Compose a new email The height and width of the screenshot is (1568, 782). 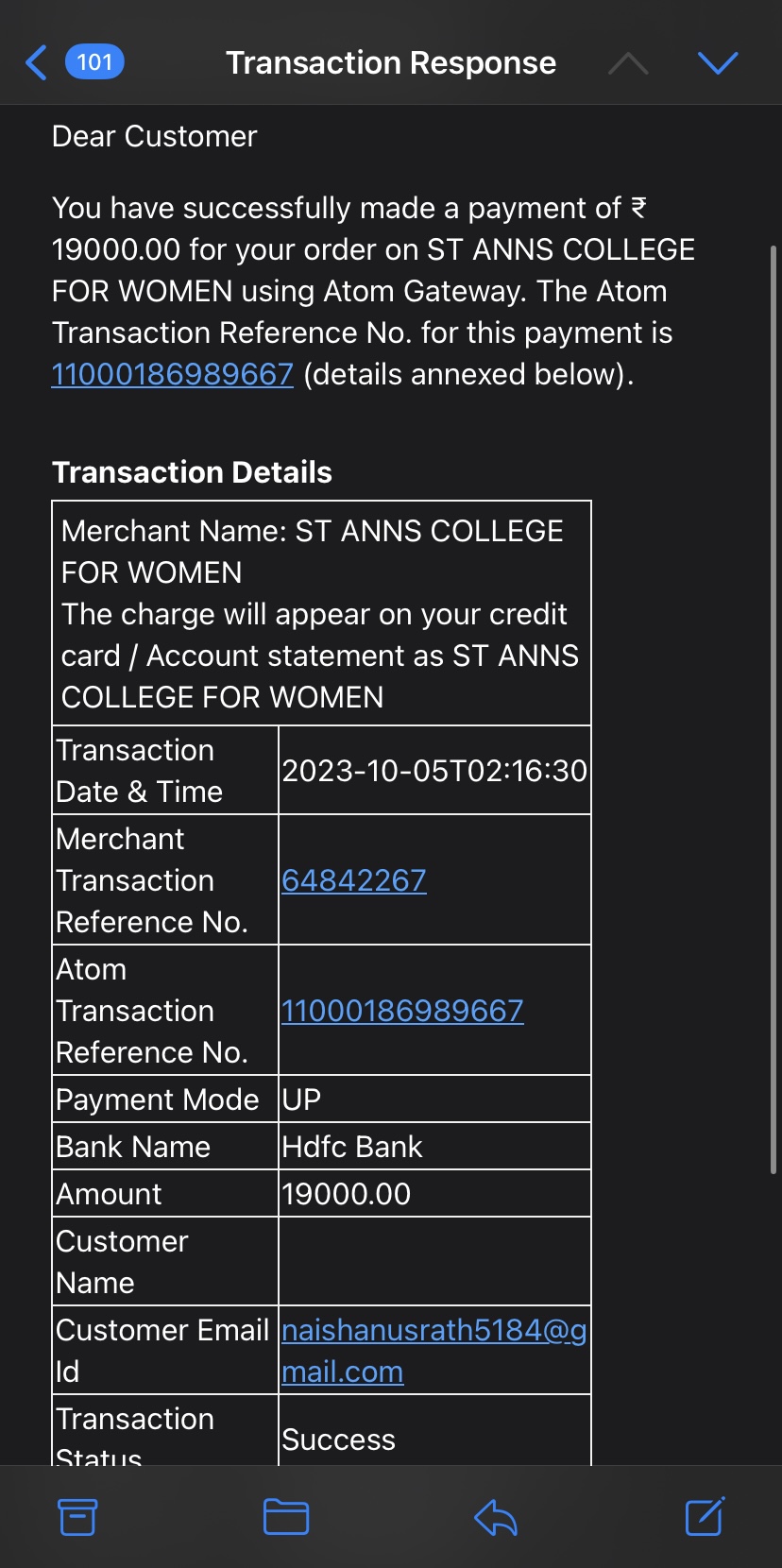[705, 1517]
